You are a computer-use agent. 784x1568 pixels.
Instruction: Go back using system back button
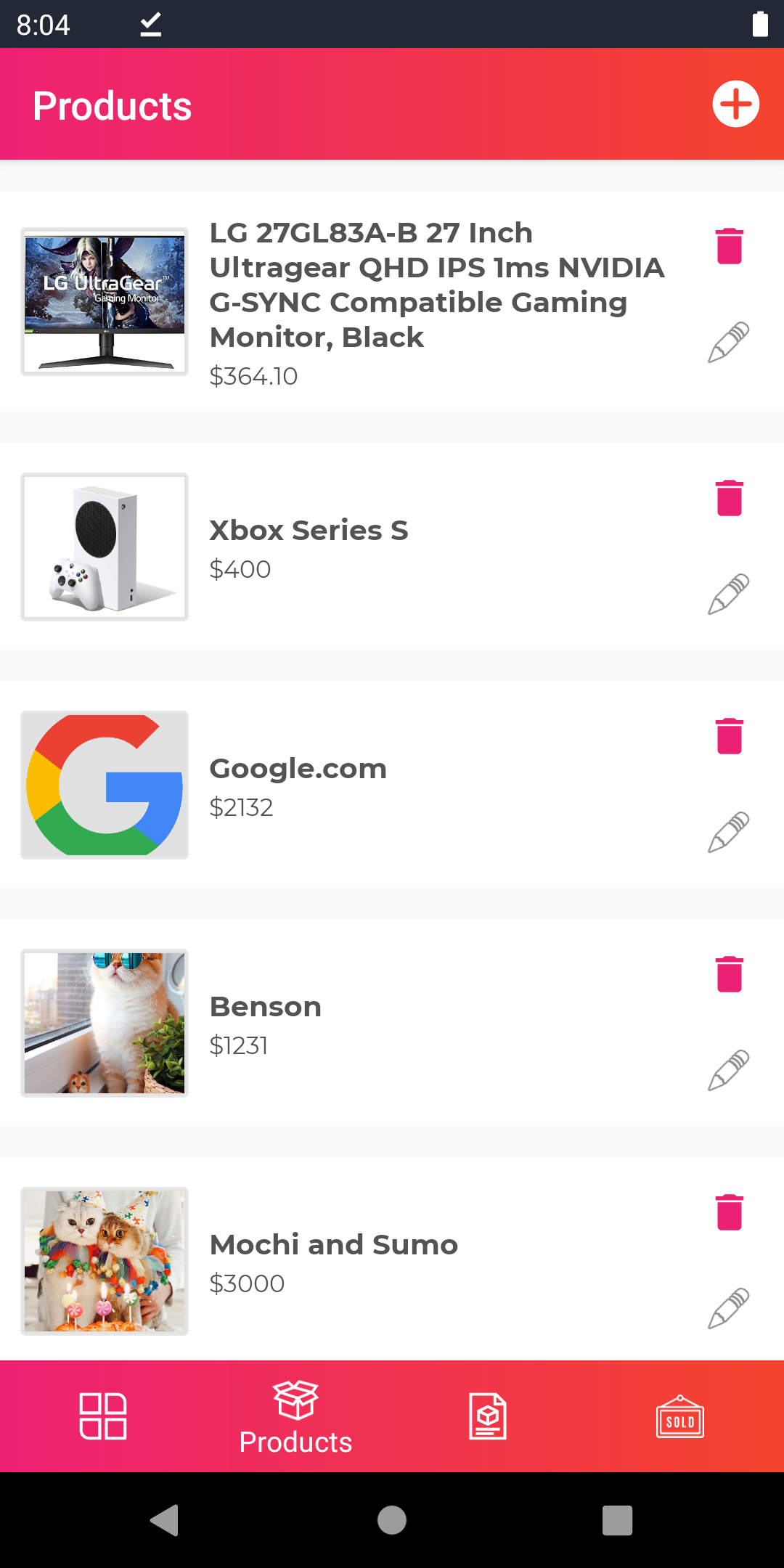tap(165, 1520)
